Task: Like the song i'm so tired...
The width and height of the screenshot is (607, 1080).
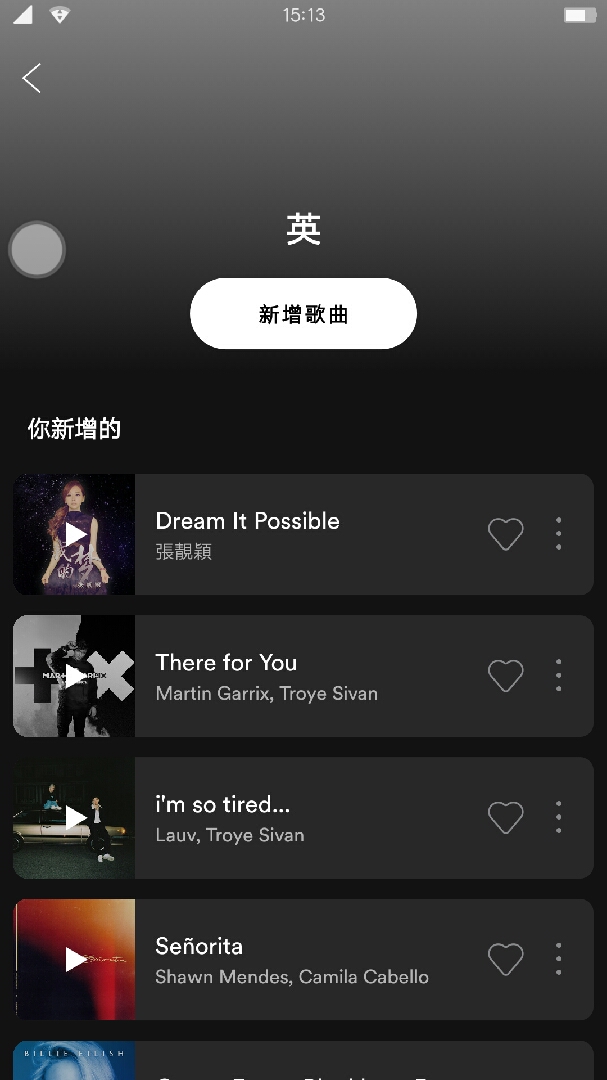Action: point(505,818)
